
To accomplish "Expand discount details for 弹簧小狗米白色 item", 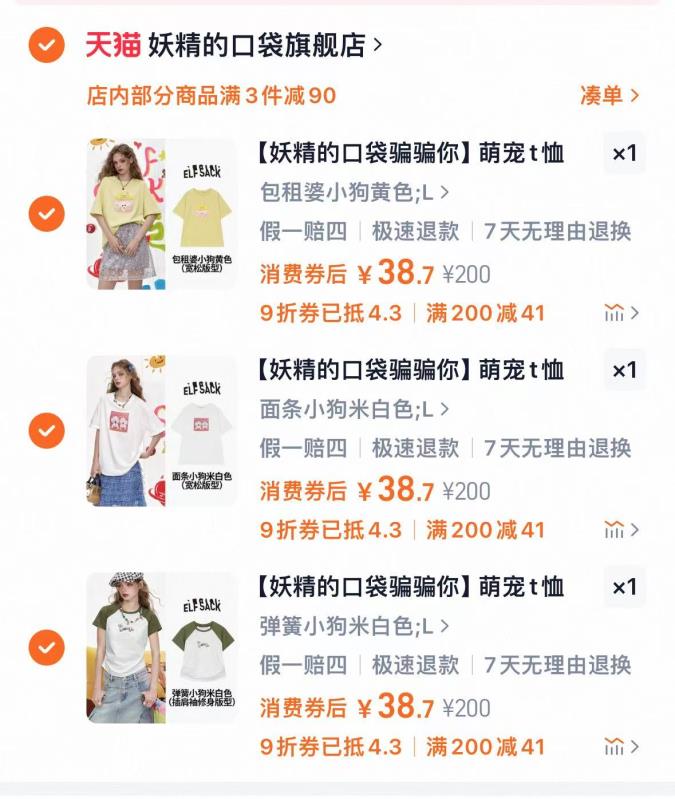I will coord(621,747).
